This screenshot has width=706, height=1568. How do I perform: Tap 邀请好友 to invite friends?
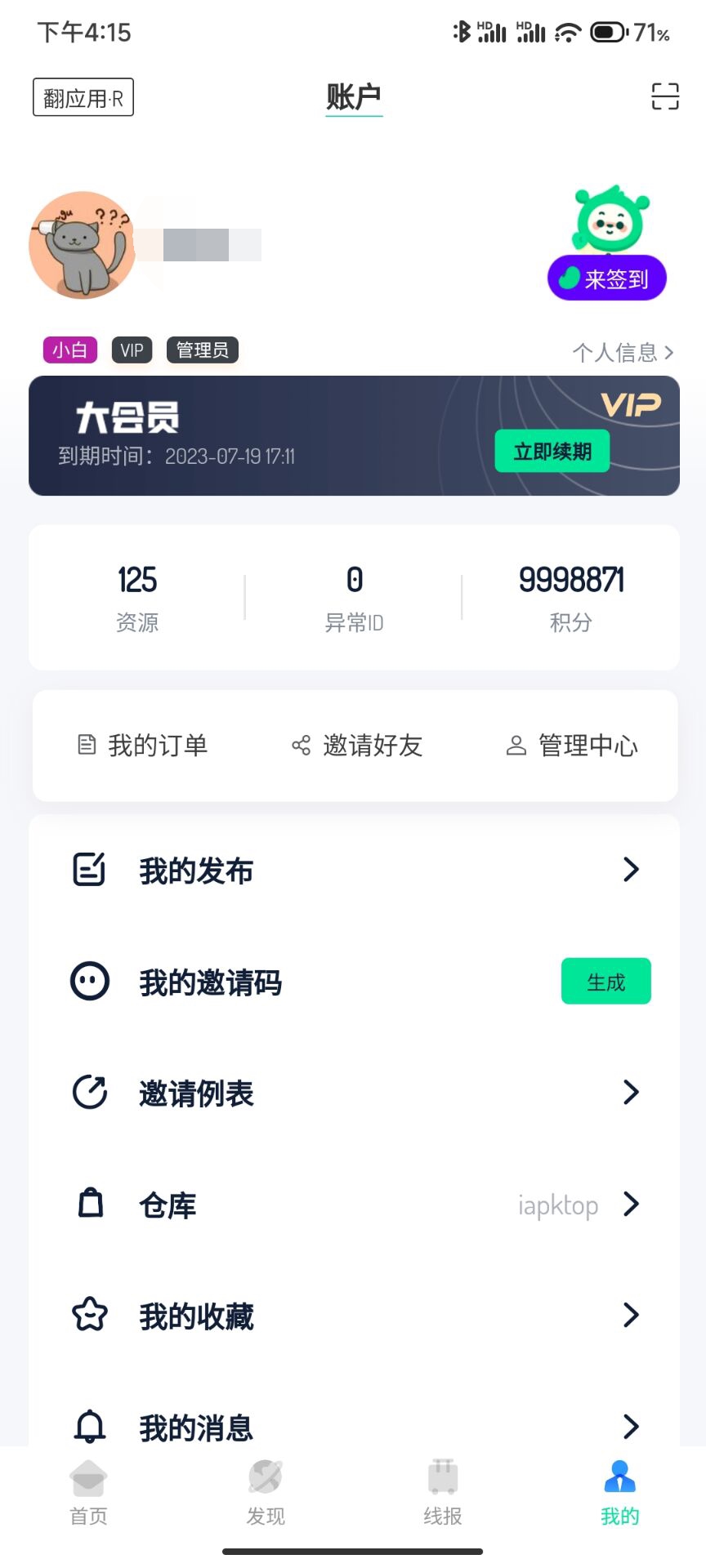coord(357,745)
